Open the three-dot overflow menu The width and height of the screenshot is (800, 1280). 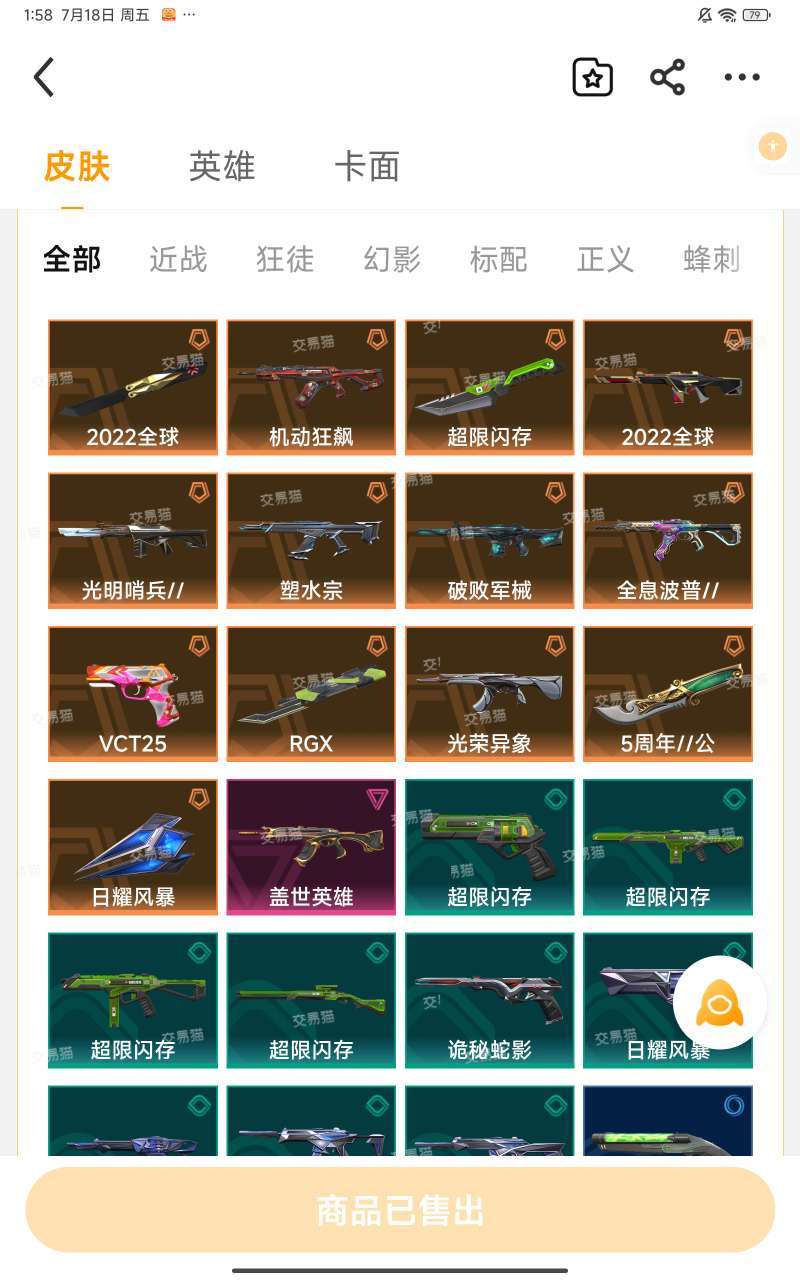coord(741,77)
